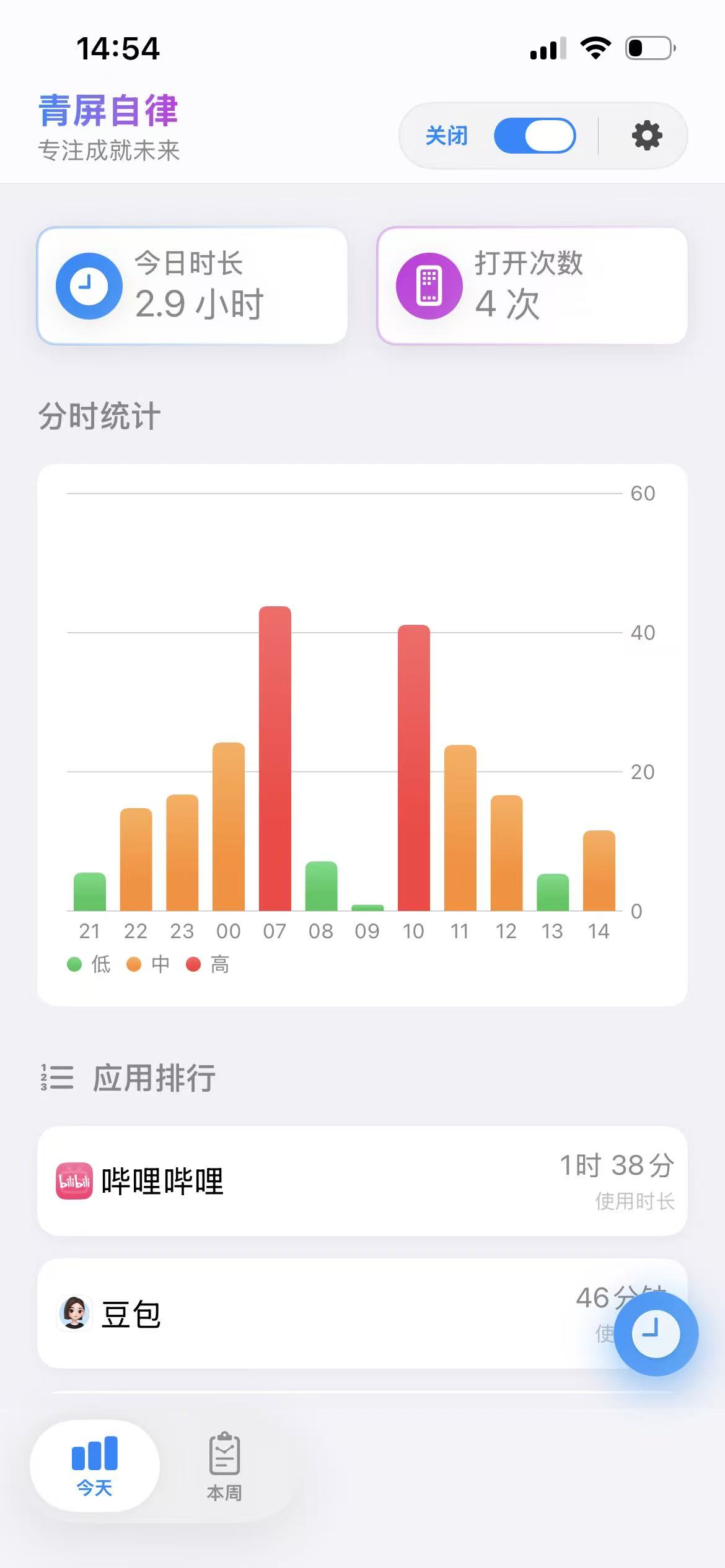Open the 打开次数 card
725x1568 pixels.
(x=532, y=286)
